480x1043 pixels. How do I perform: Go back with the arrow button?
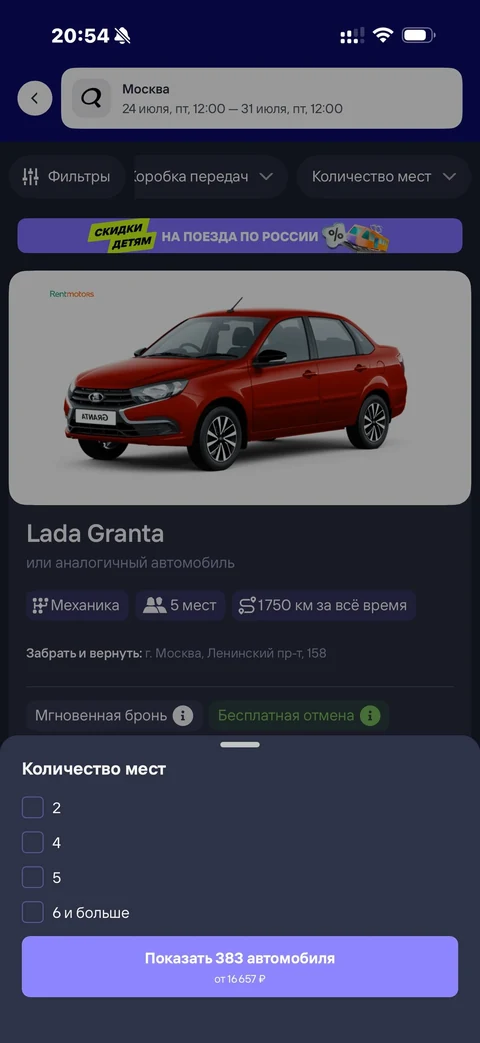pos(35,98)
